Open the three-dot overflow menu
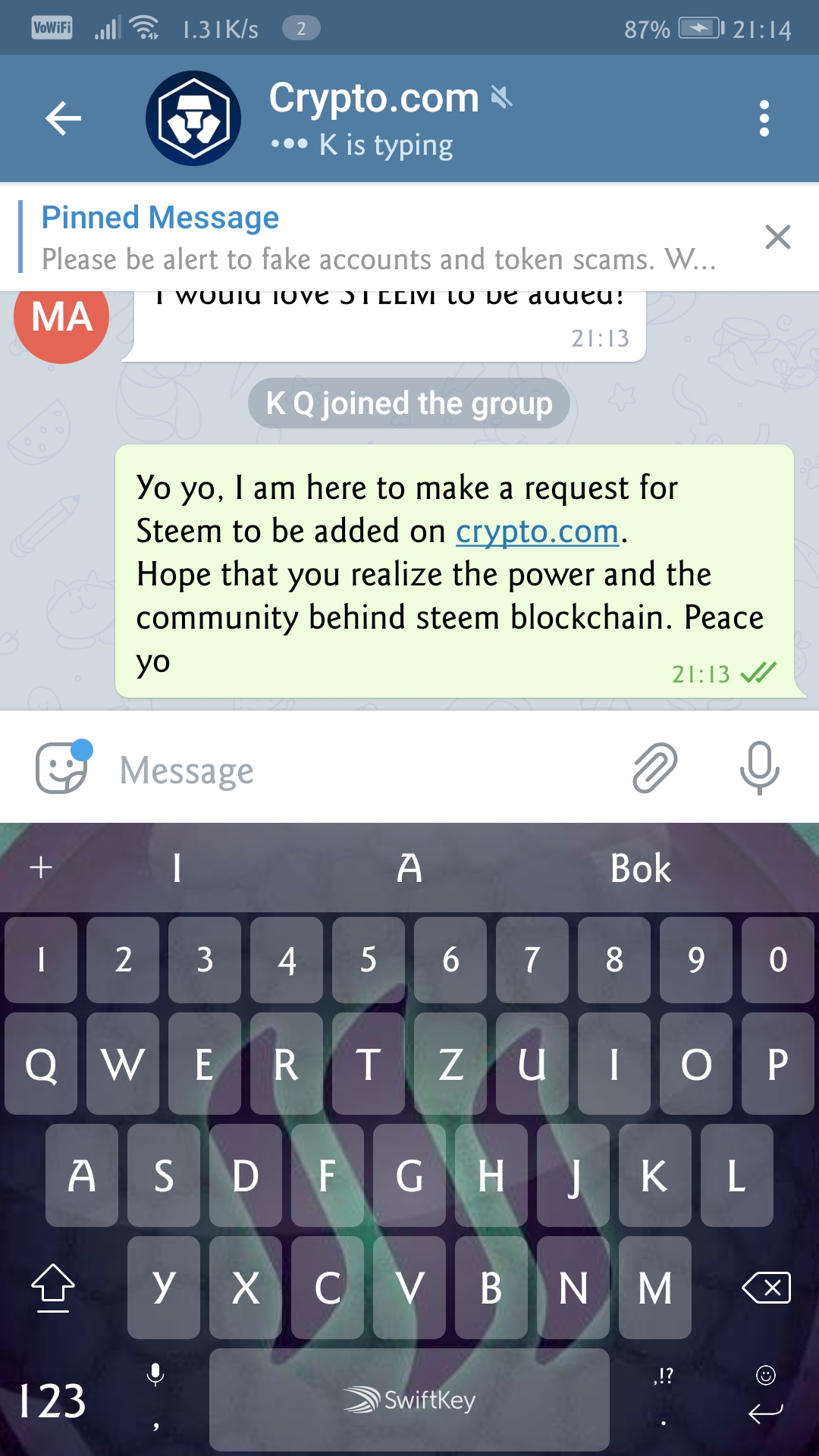Image resolution: width=819 pixels, height=1456 pixels. click(x=764, y=118)
